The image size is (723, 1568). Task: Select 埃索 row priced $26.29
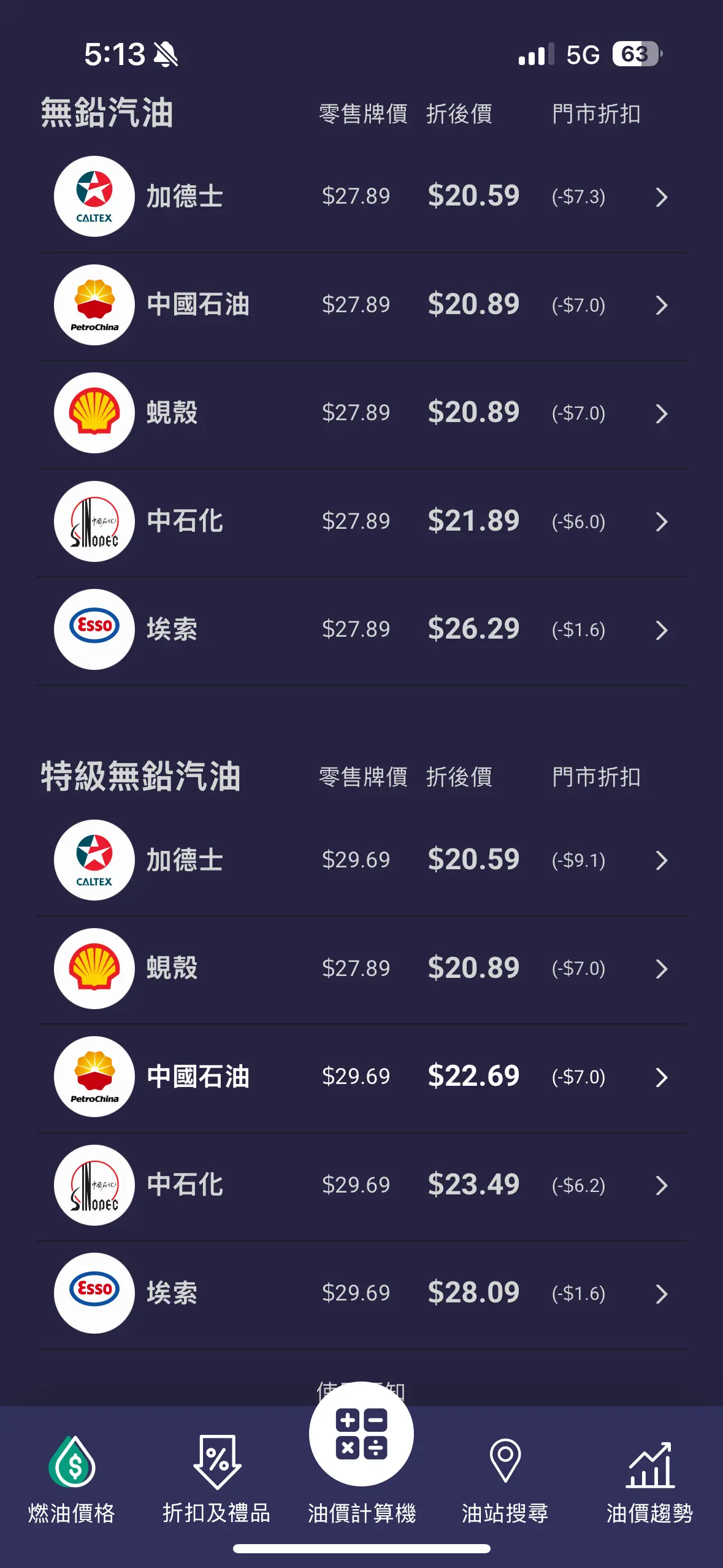tap(361, 629)
